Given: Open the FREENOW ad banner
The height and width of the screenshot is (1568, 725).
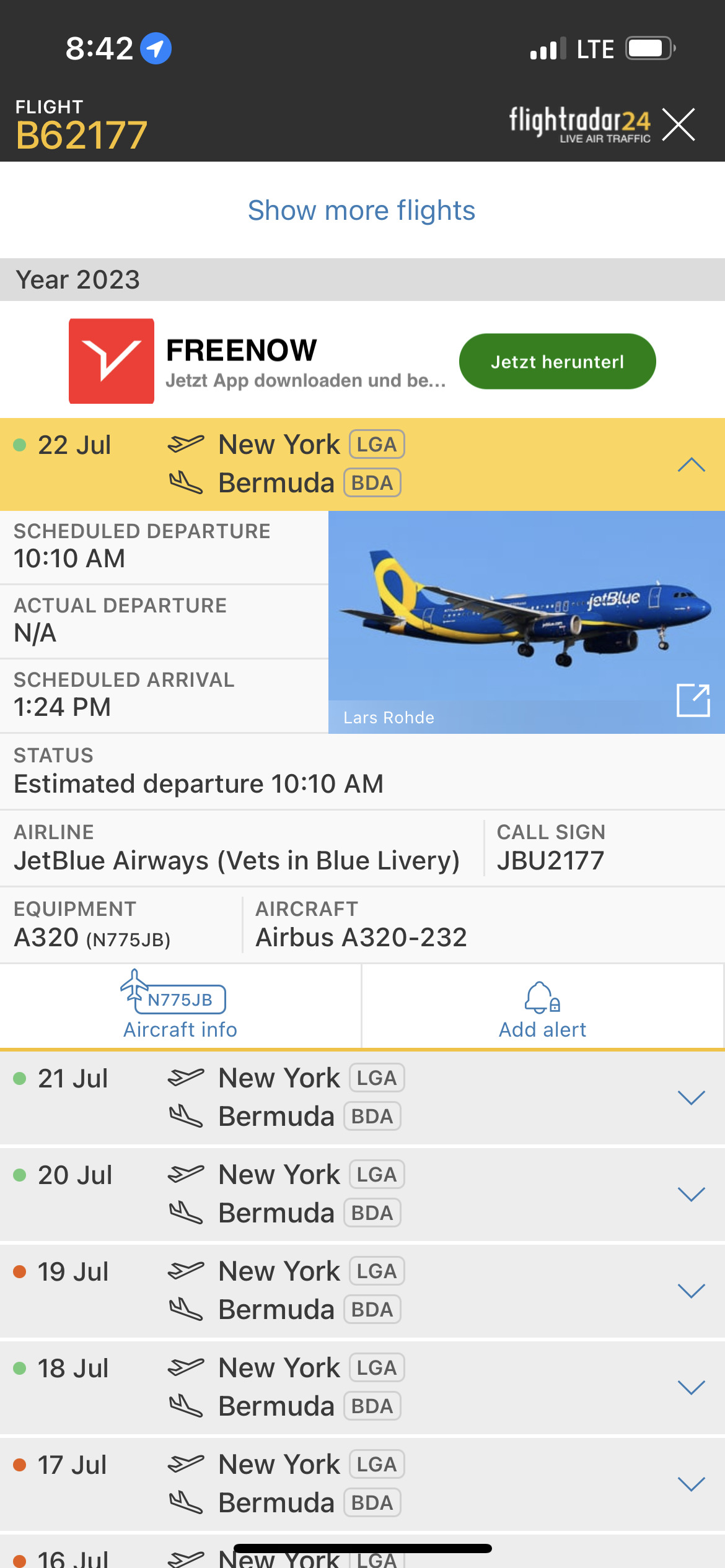Looking at the screenshot, I should [257, 361].
